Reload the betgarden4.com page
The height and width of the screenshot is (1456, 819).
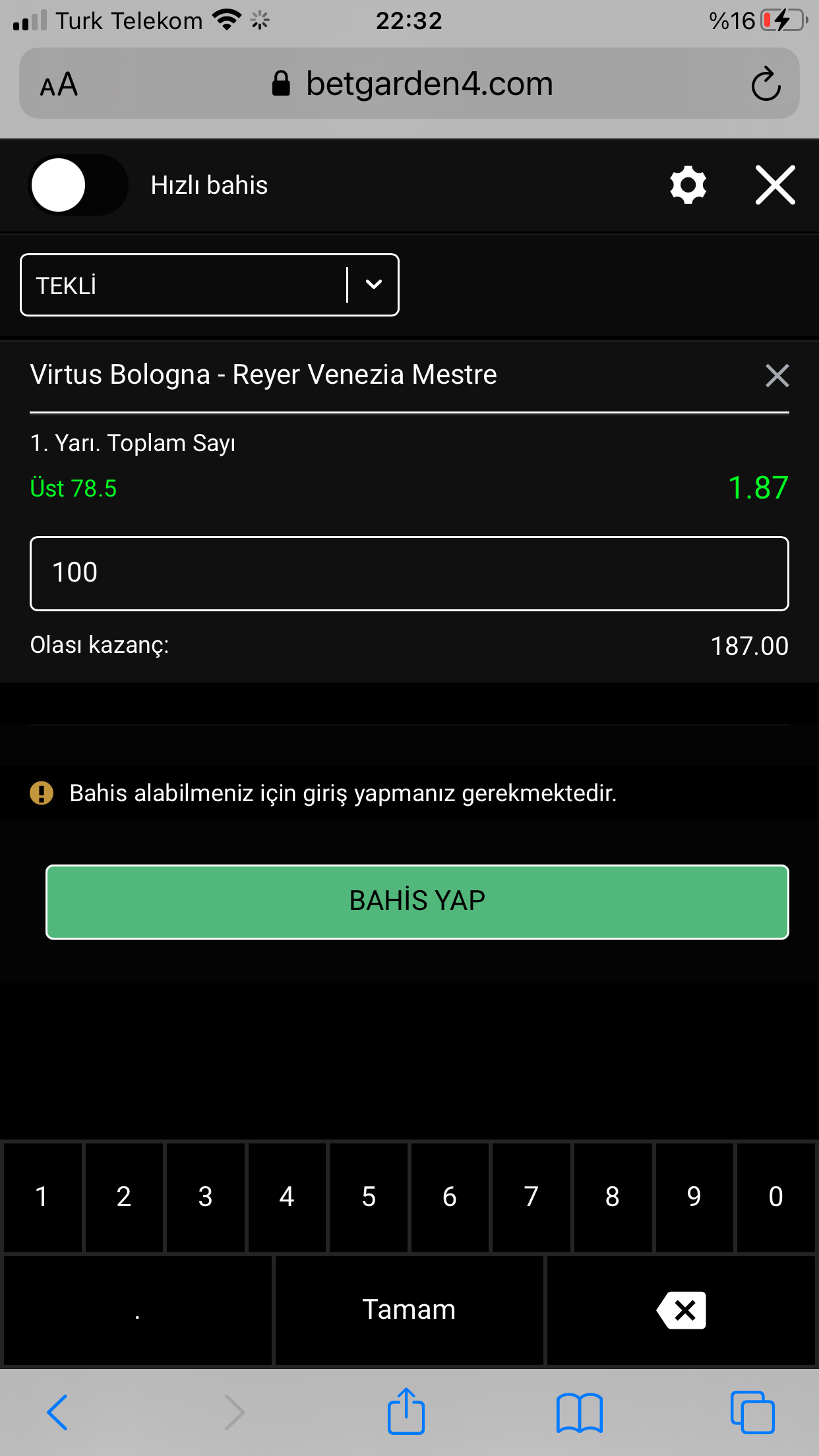[766, 84]
